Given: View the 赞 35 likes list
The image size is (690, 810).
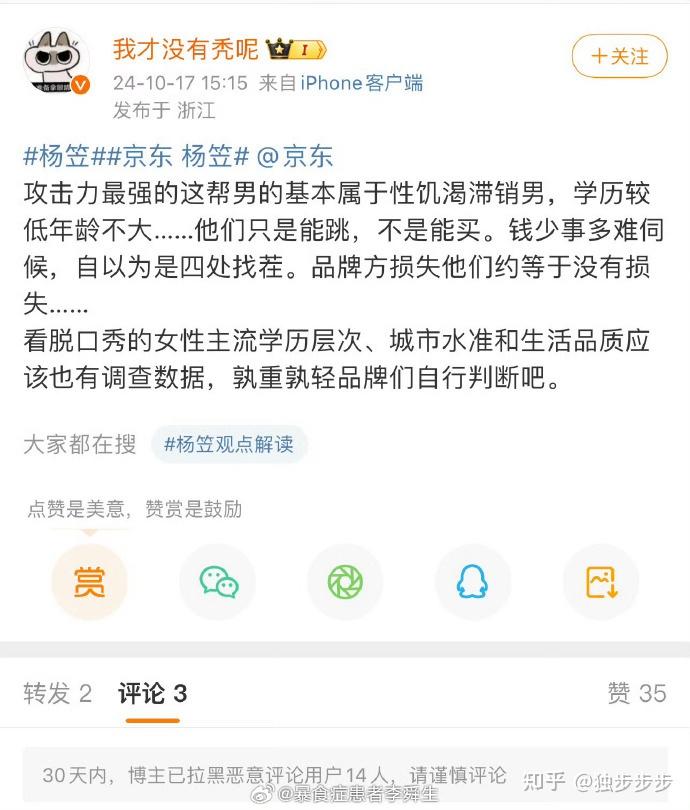Looking at the screenshot, I should point(637,693).
